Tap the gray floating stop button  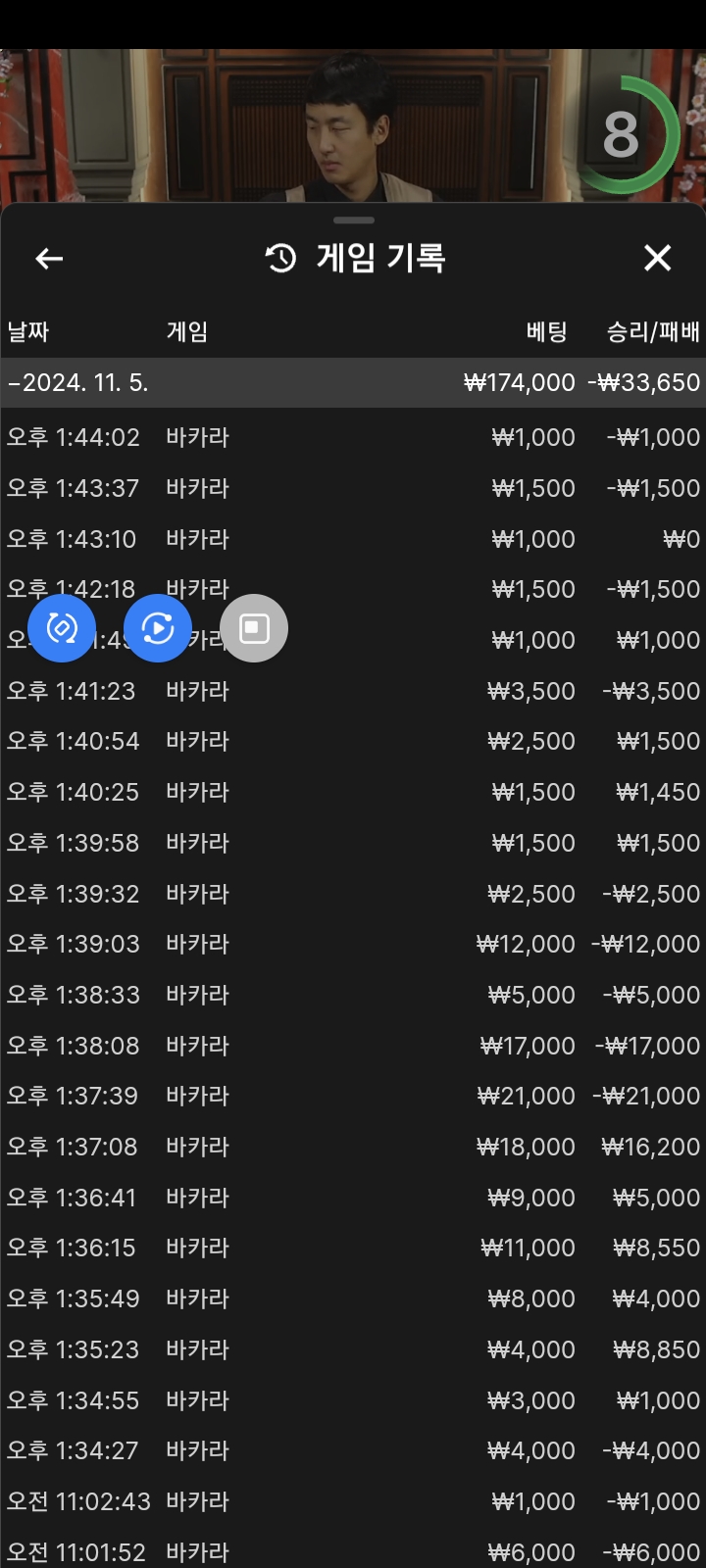[254, 628]
